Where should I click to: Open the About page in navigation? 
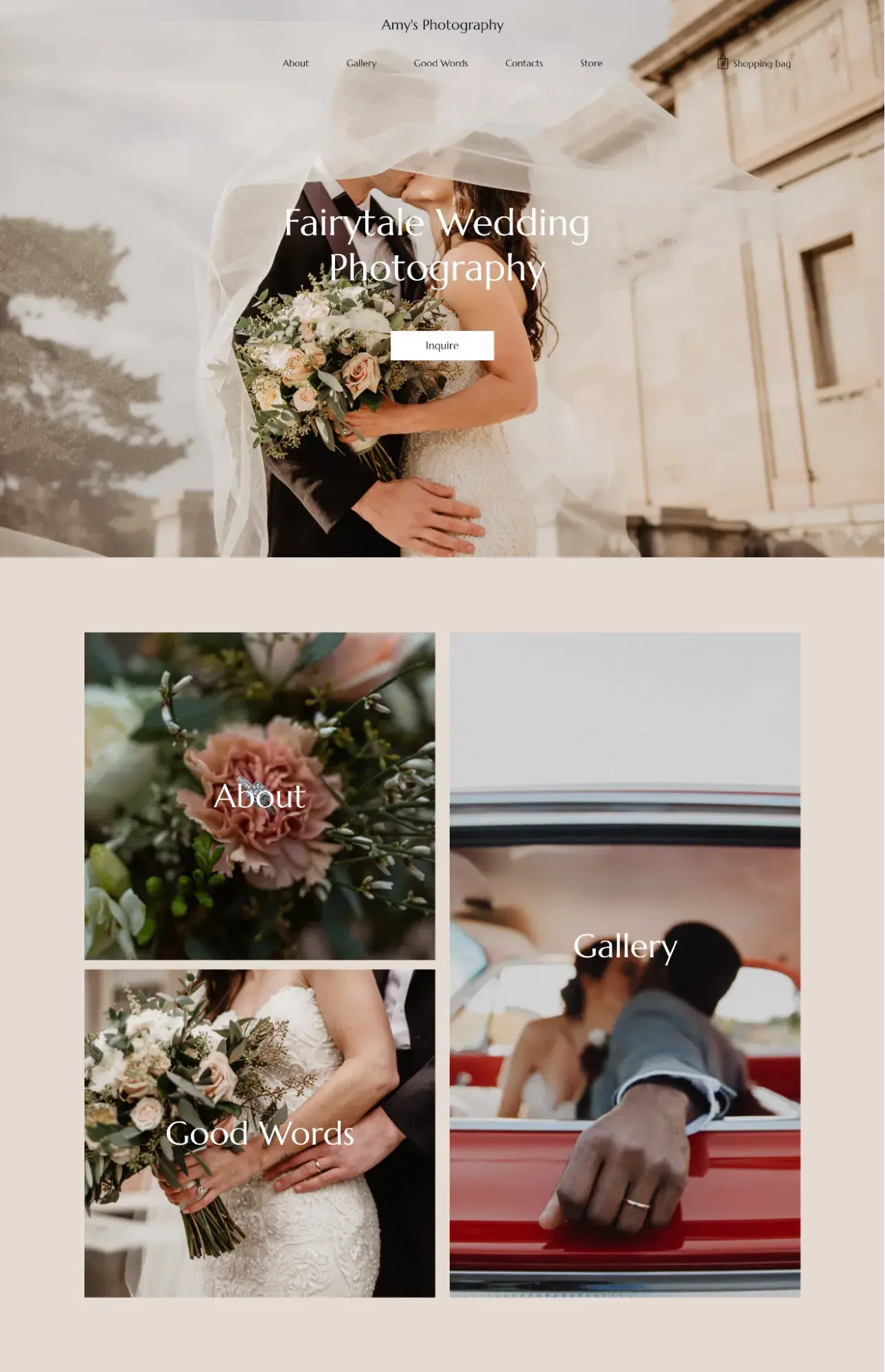coord(295,63)
